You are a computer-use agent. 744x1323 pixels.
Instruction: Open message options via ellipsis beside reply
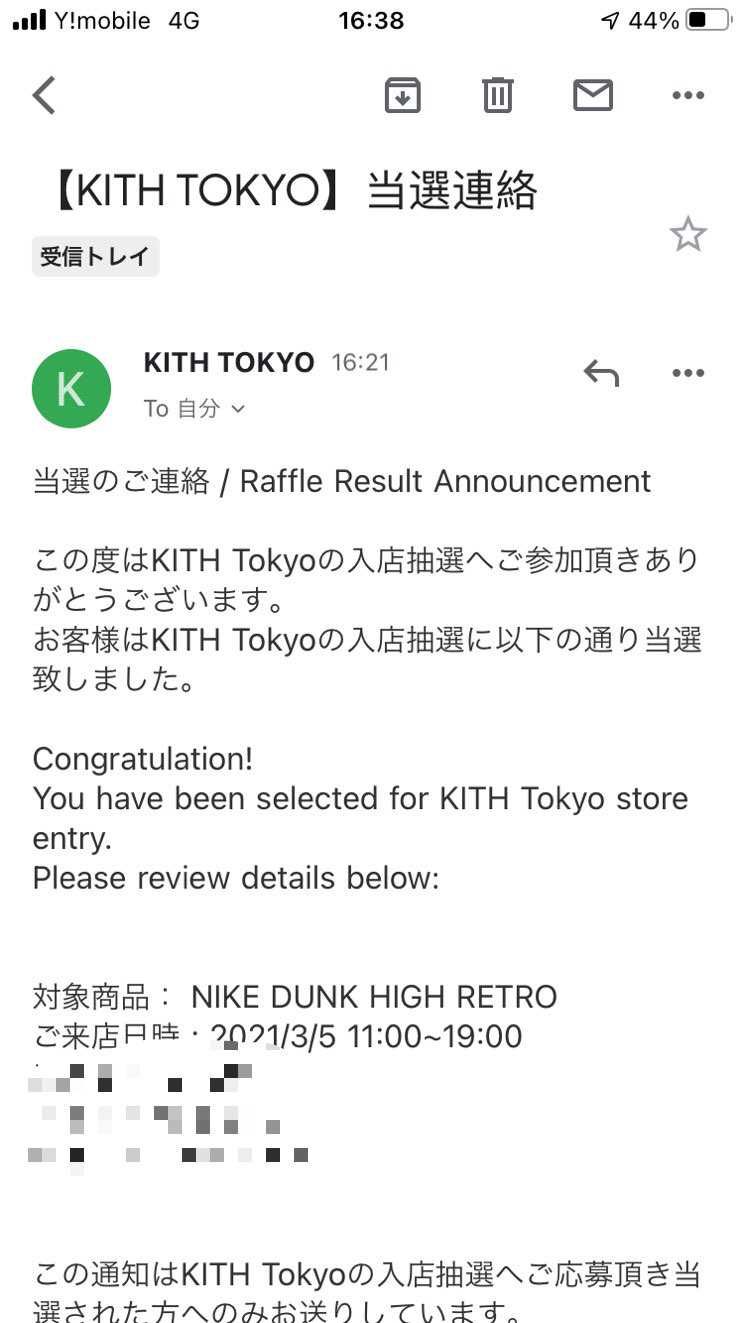pyautogui.click(x=688, y=373)
